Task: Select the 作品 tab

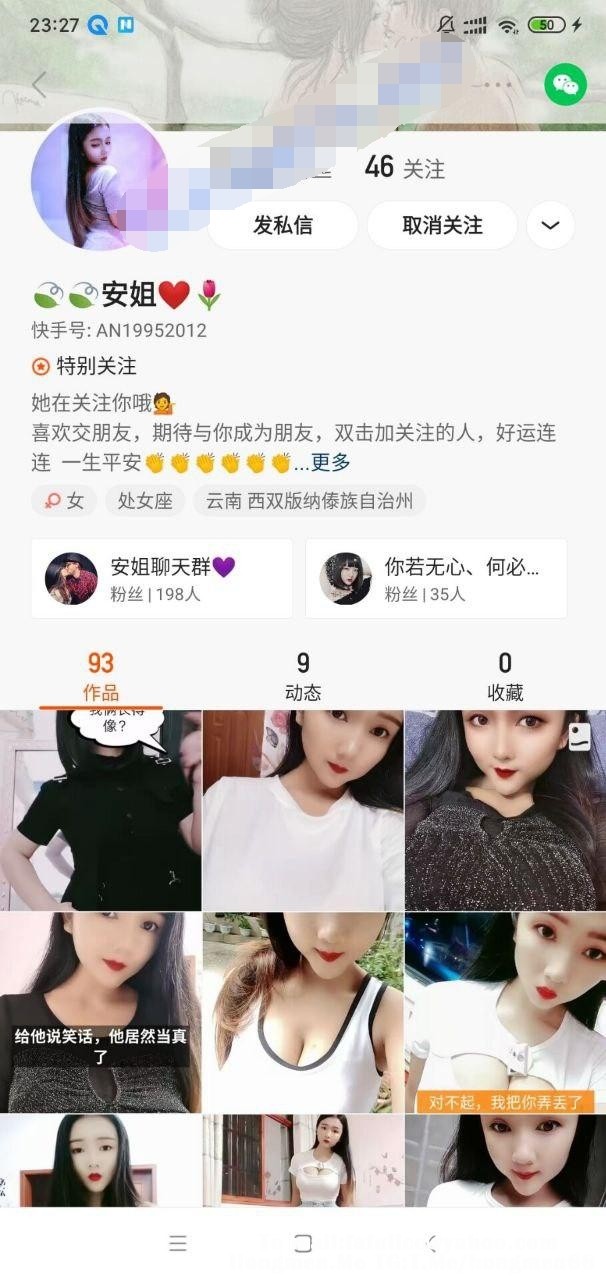Action: 101,676
